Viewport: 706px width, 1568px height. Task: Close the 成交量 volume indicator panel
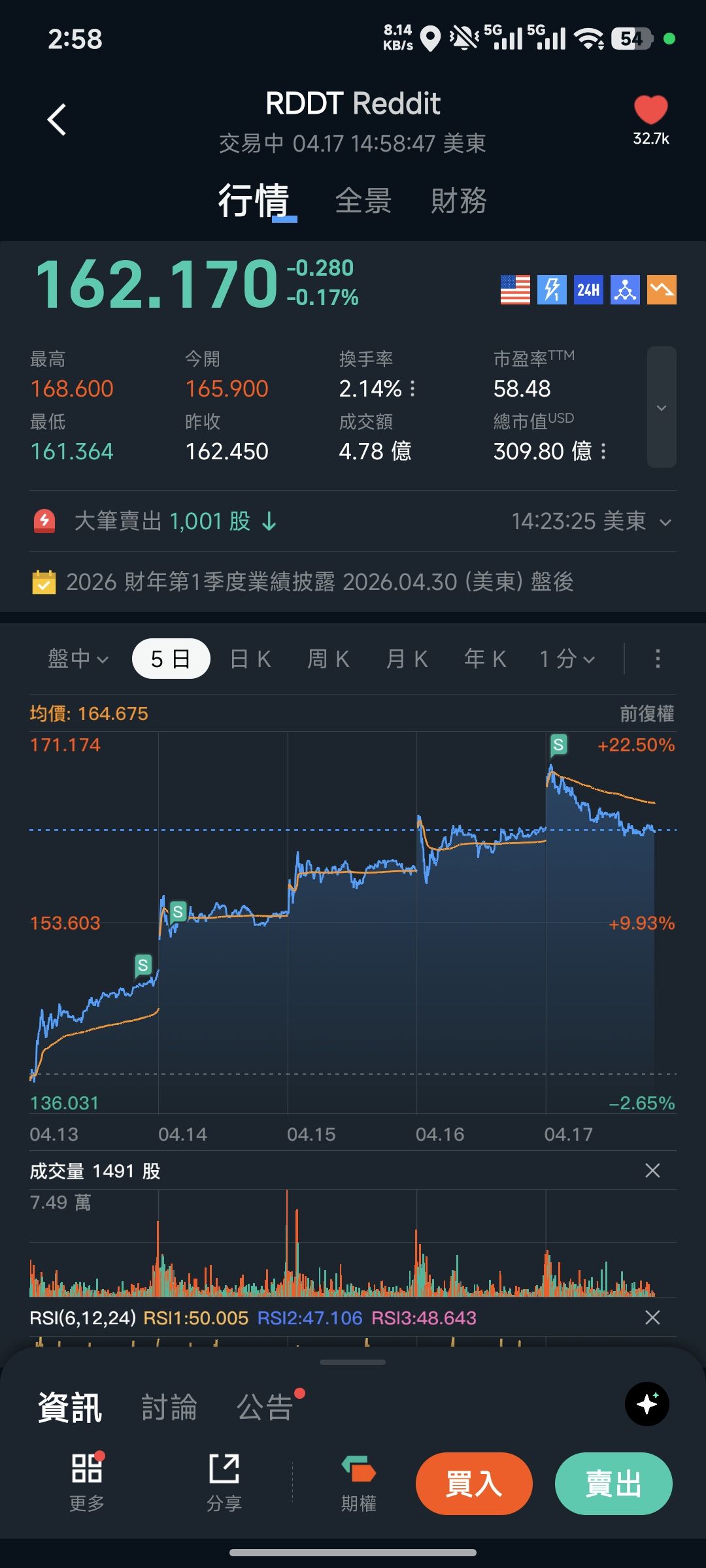pyautogui.click(x=652, y=1170)
